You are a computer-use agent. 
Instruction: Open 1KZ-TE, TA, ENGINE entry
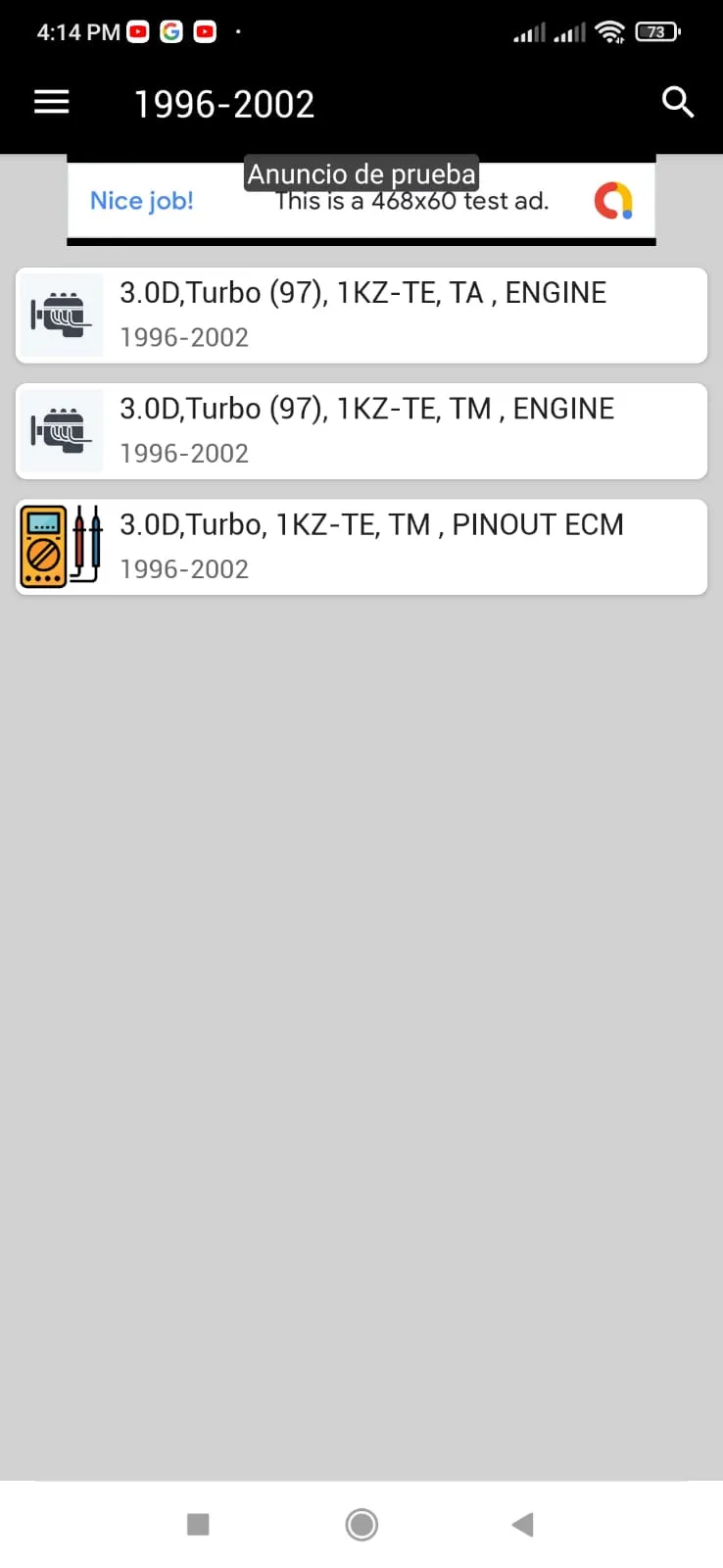coord(361,315)
